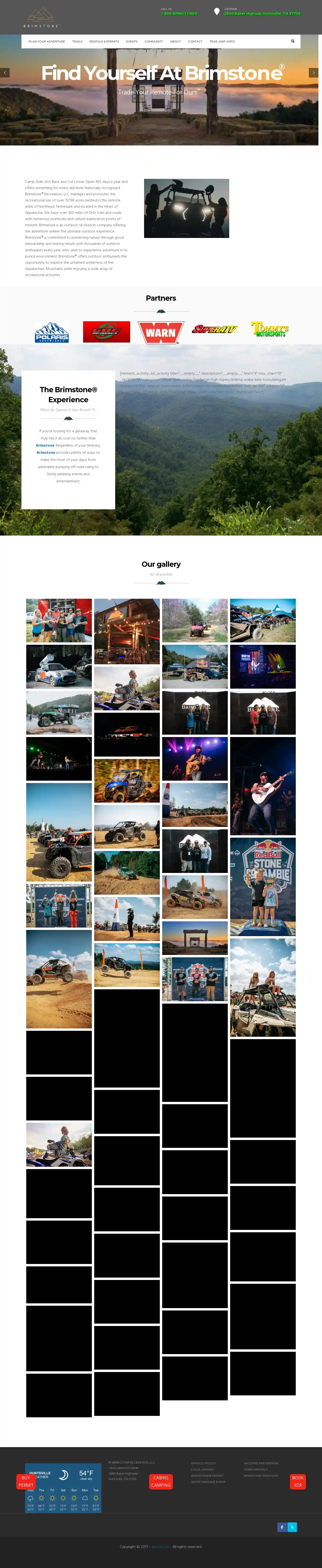The image size is (322, 1568).
Task: Open the Contact page
Action: point(195,41)
